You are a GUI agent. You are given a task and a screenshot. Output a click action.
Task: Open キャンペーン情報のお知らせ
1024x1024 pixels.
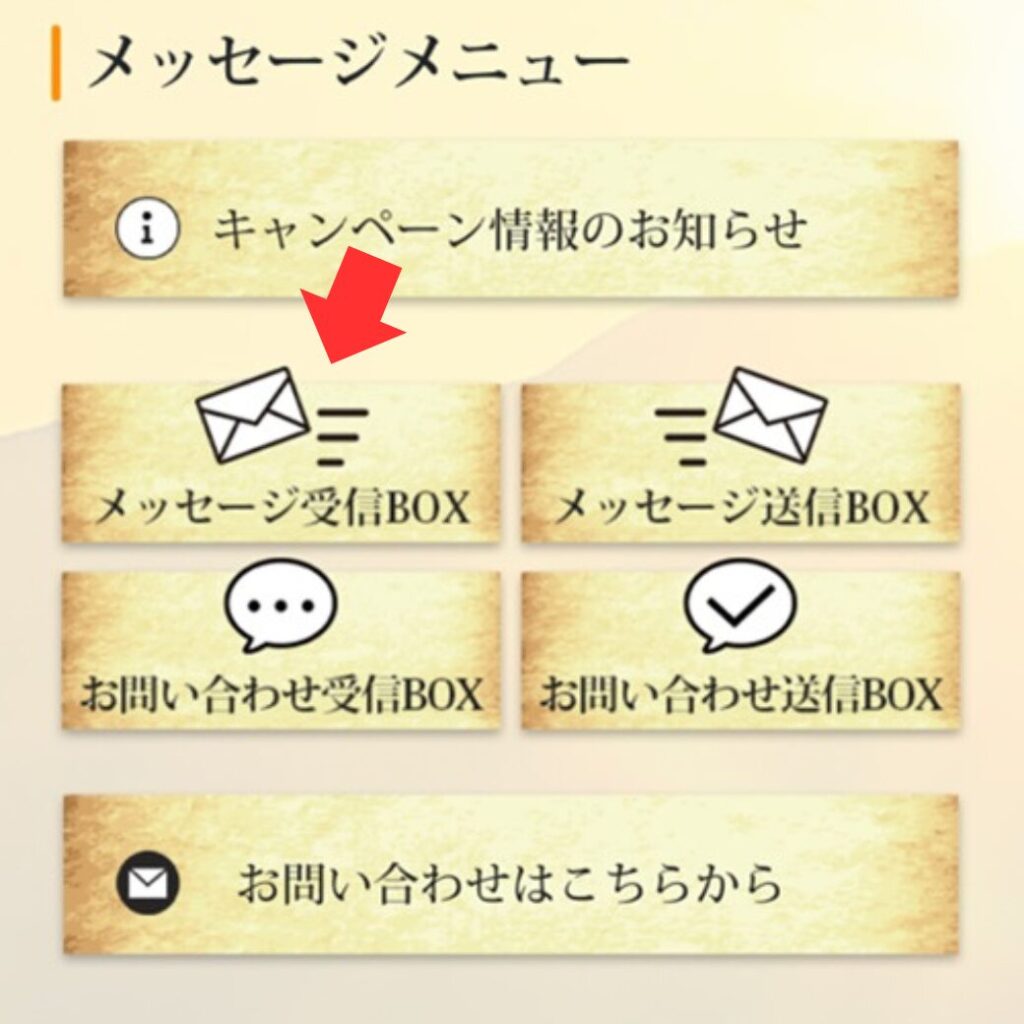point(510,228)
